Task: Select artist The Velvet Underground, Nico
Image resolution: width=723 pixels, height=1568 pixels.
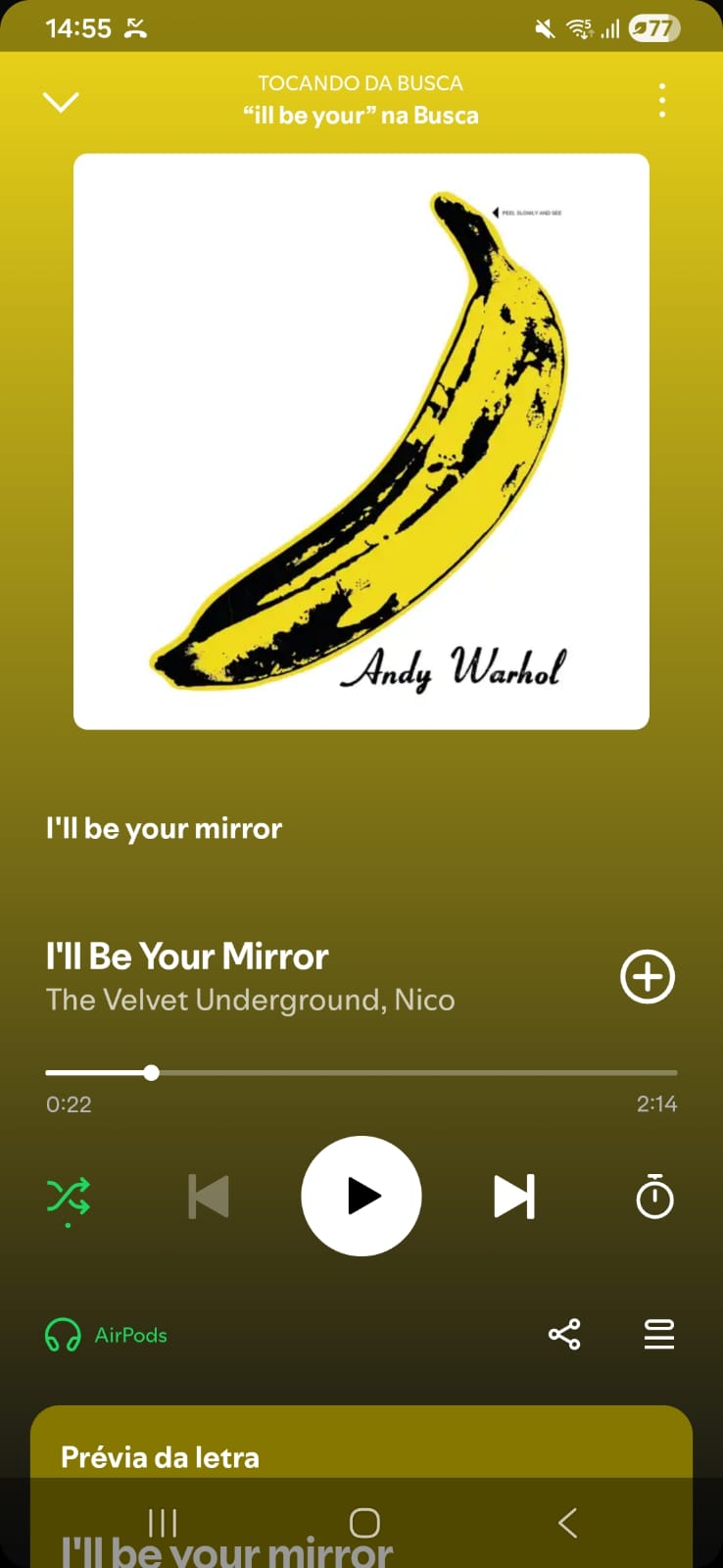Action: click(x=250, y=1000)
